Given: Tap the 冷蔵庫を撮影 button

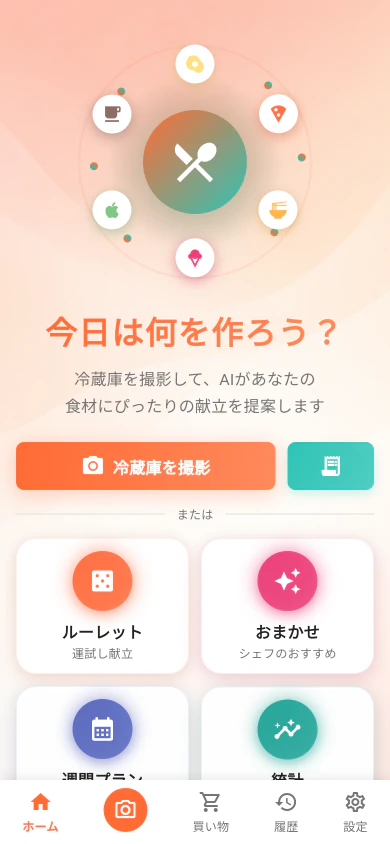Looking at the screenshot, I should click(x=145, y=466).
